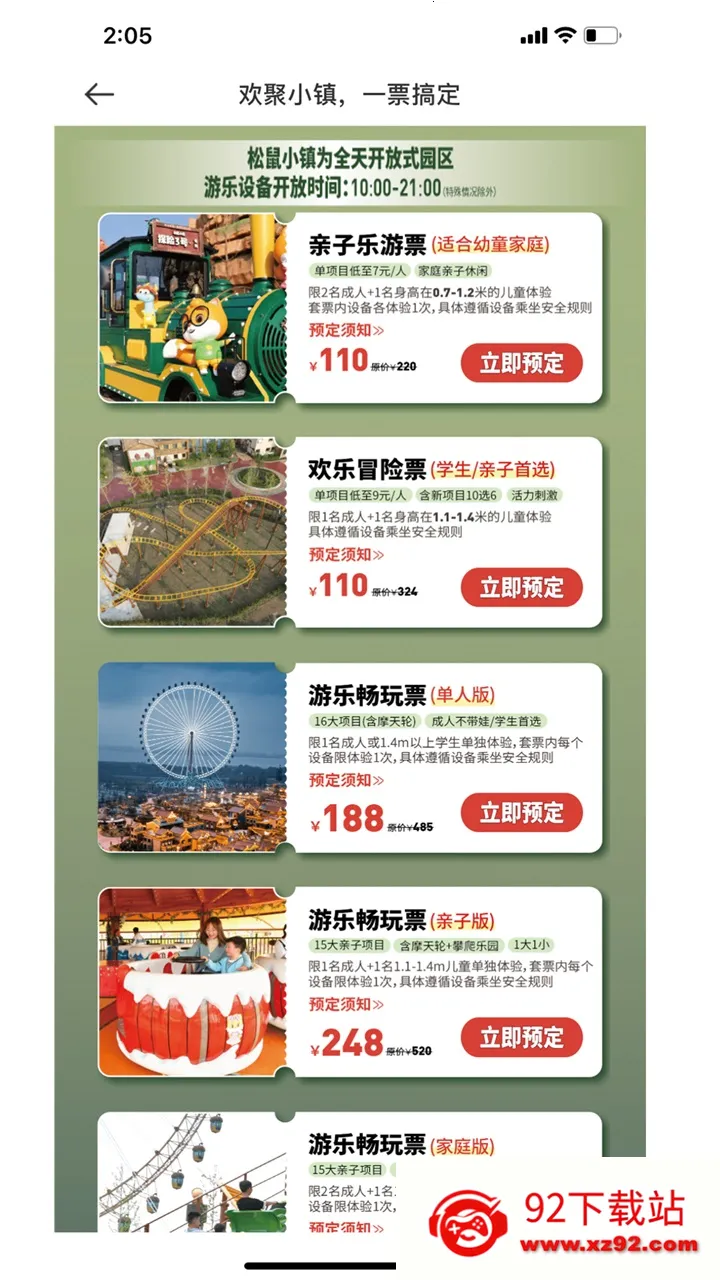Image resolution: width=720 pixels, height=1280 pixels.
Task: Book the 游乐畅玩票 单人版 priced 188
Action: click(x=521, y=813)
